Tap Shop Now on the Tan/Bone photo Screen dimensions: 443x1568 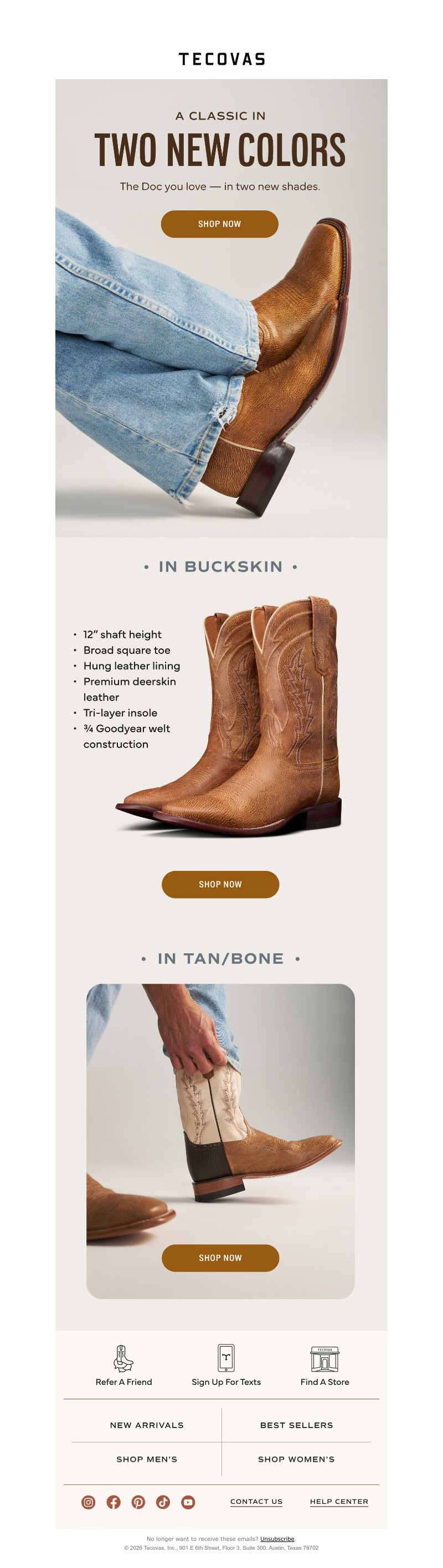[220, 1258]
